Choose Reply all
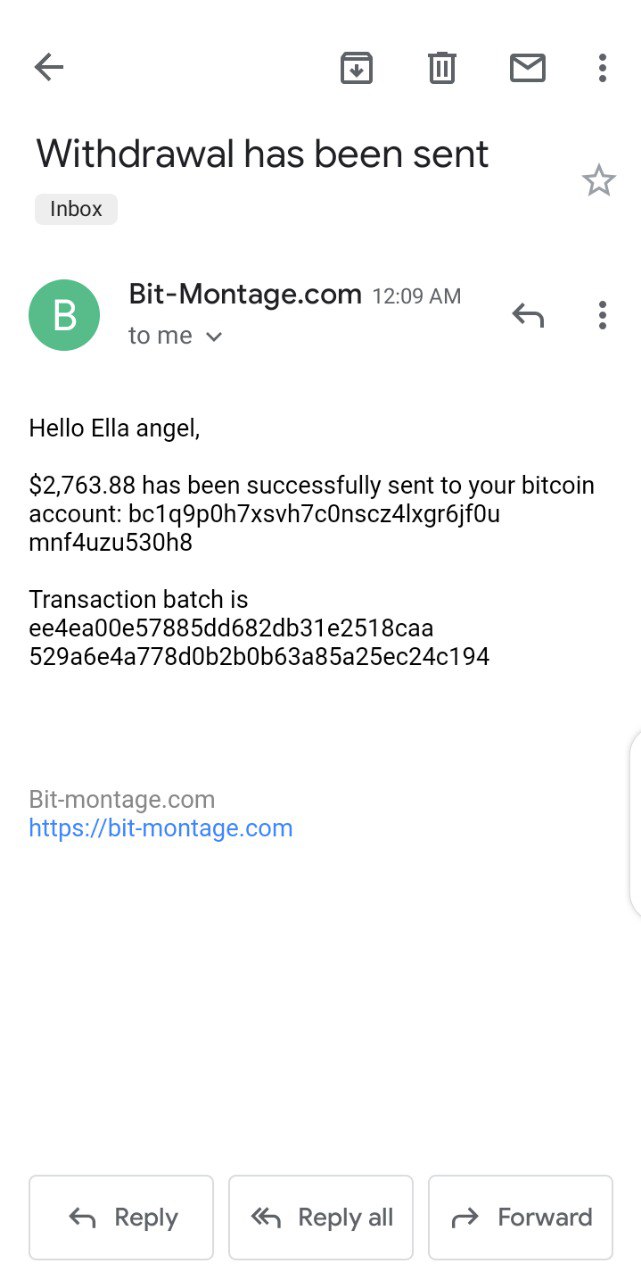Viewport: 641px width, 1280px height. pyautogui.click(x=321, y=1217)
